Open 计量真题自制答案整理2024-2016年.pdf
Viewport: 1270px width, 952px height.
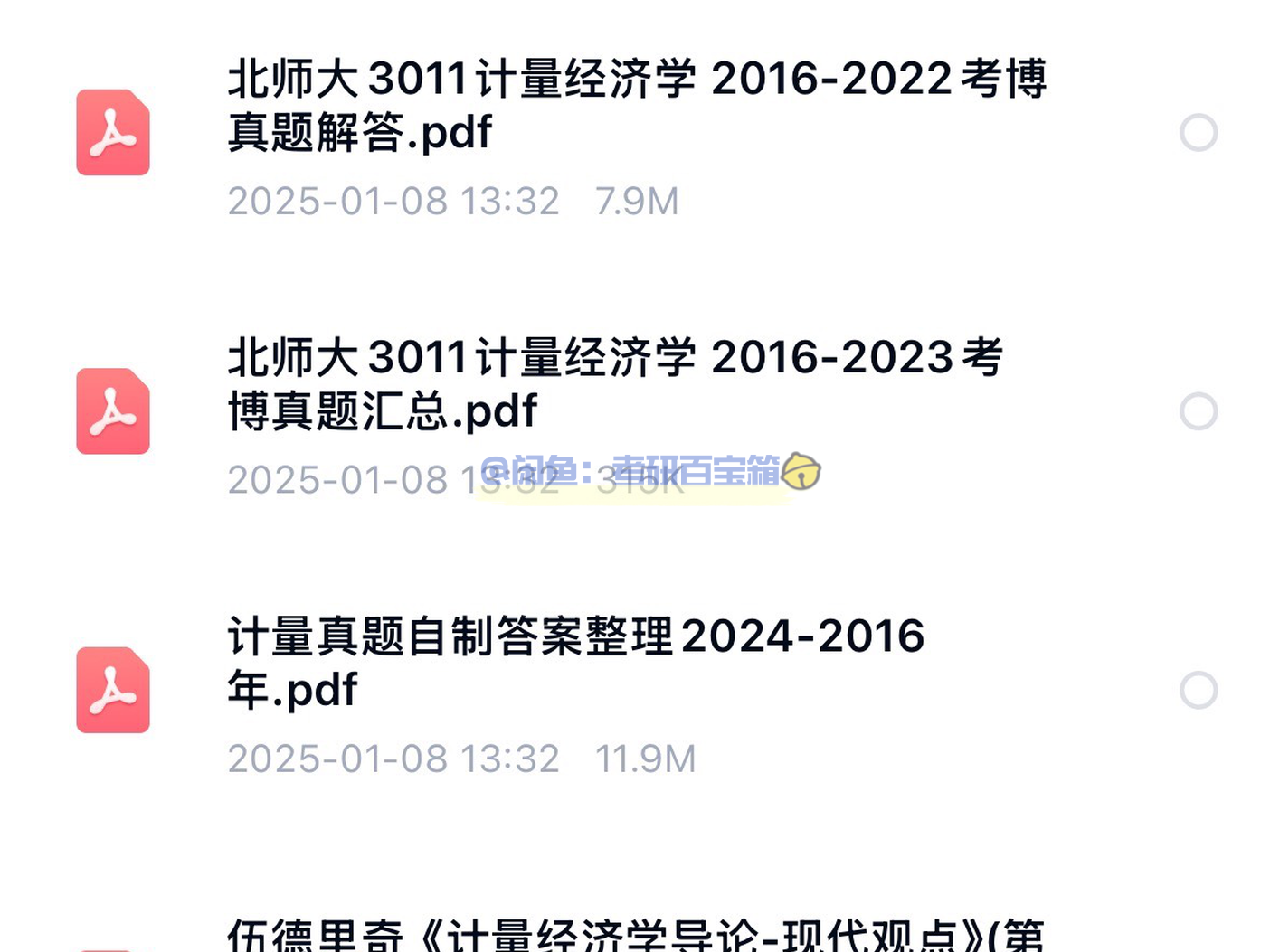575,662
